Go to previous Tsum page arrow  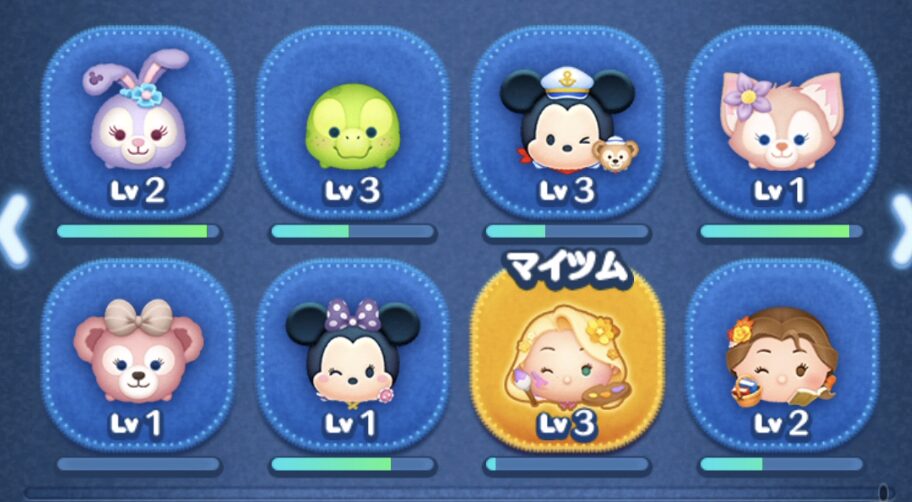(12, 230)
